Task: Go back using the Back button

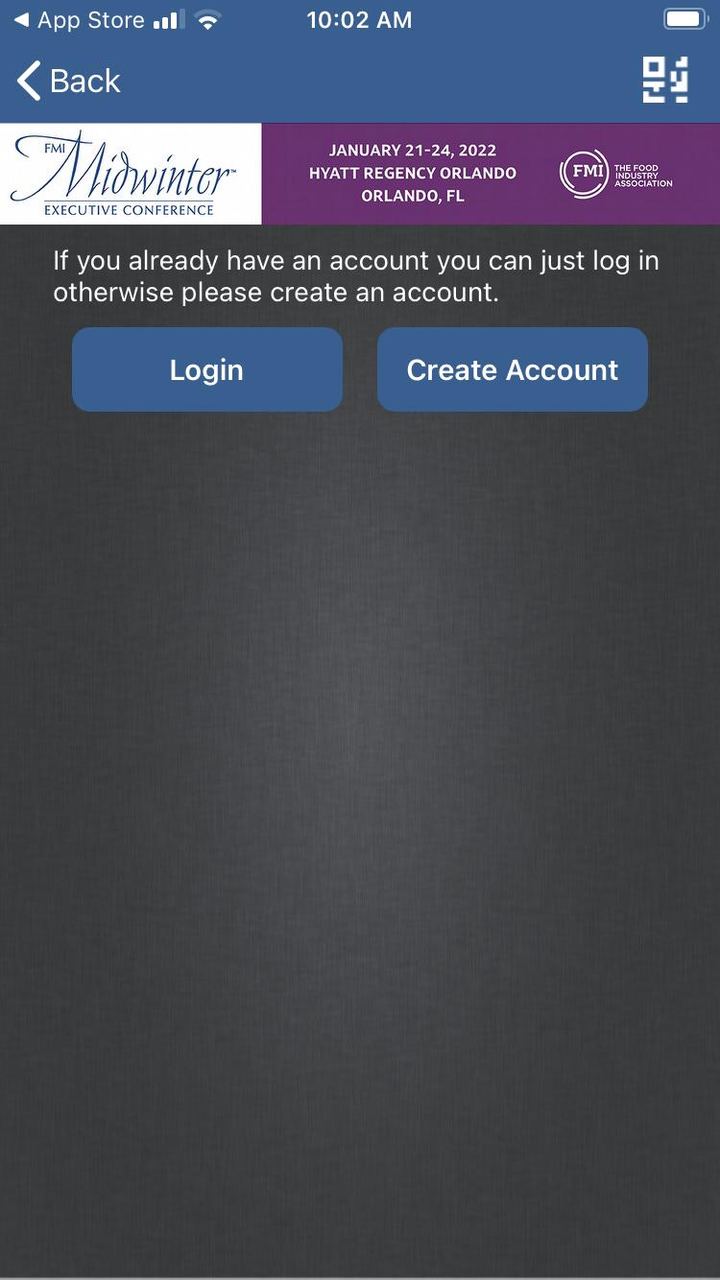Action: (x=68, y=81)
